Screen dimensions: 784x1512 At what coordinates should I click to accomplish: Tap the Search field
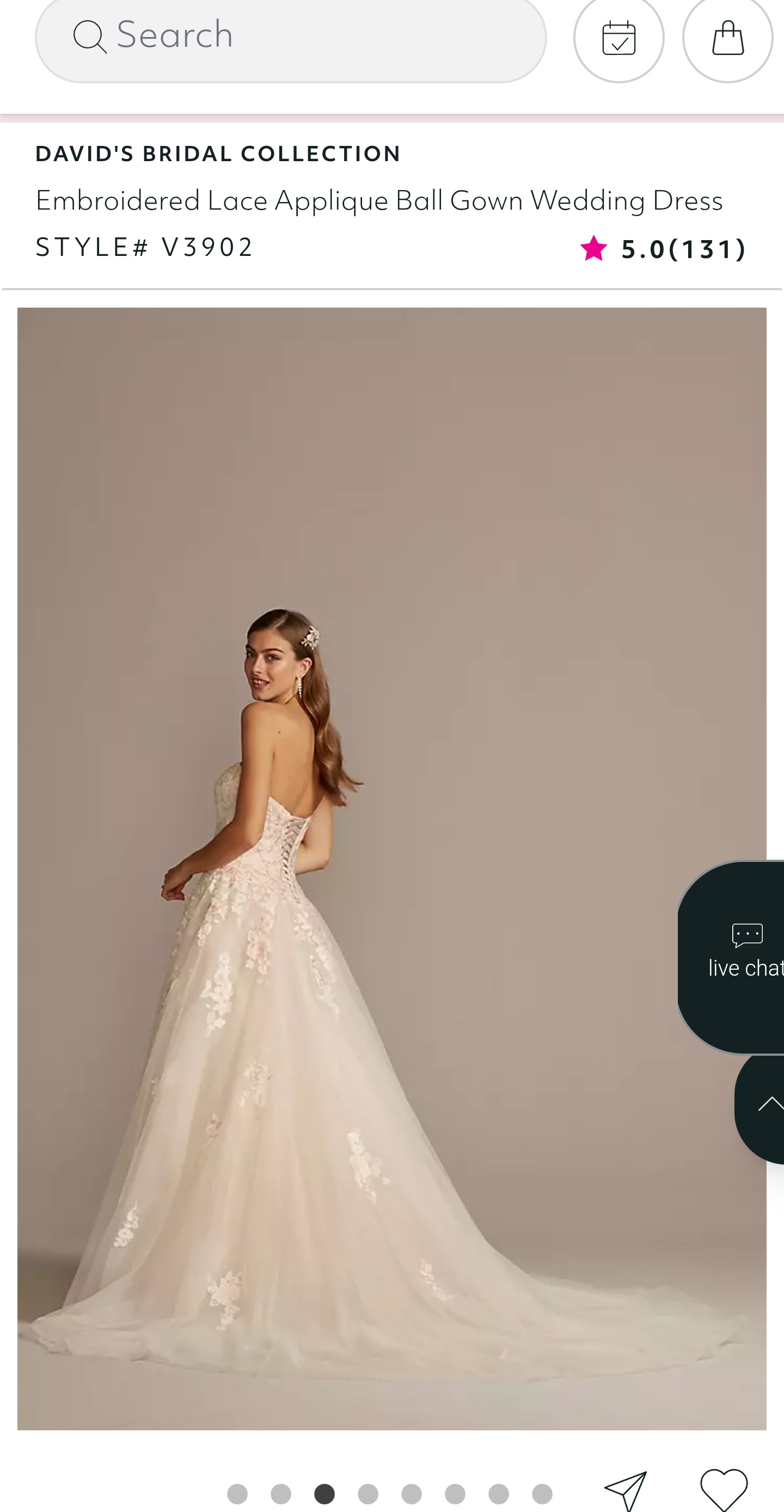pos(291,36)
